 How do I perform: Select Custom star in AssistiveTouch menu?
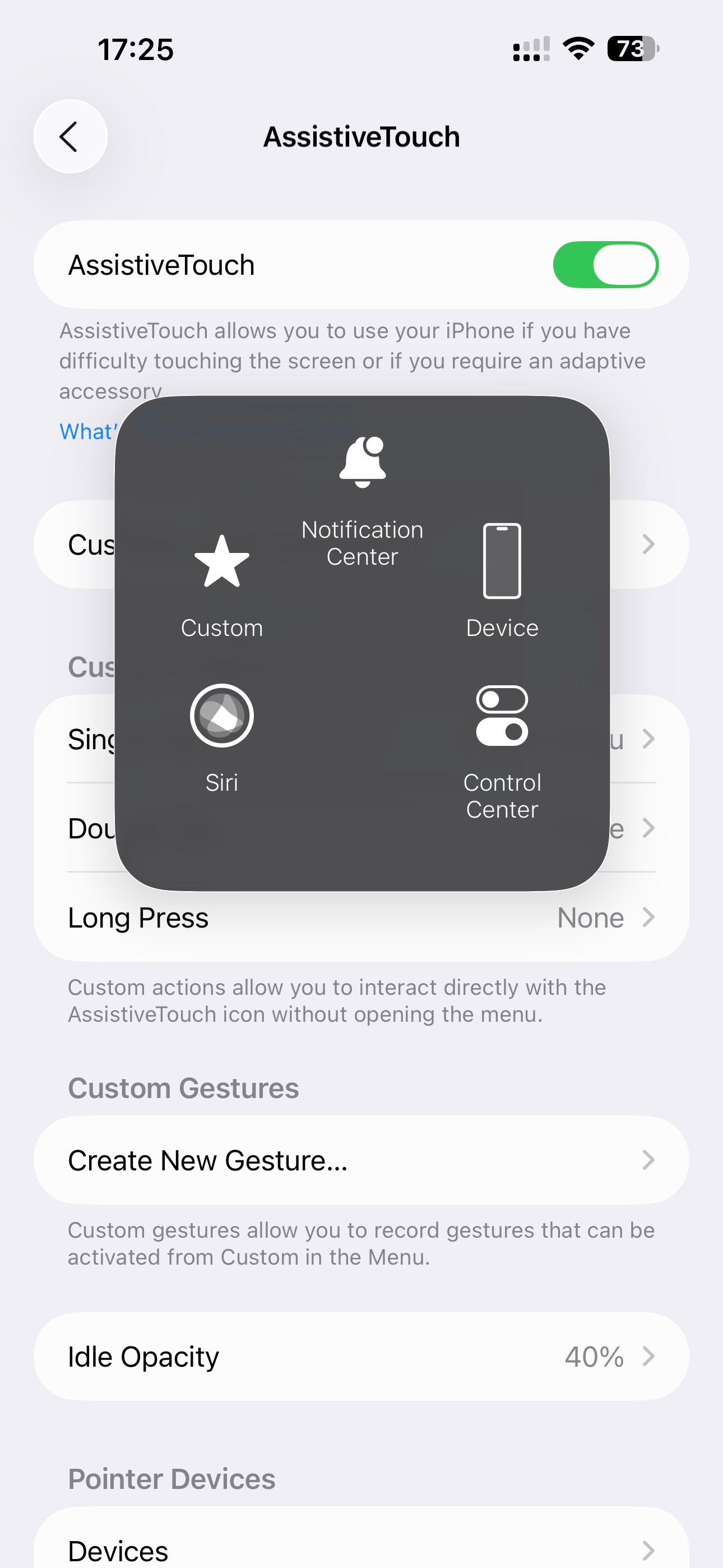tap(221, 585)
